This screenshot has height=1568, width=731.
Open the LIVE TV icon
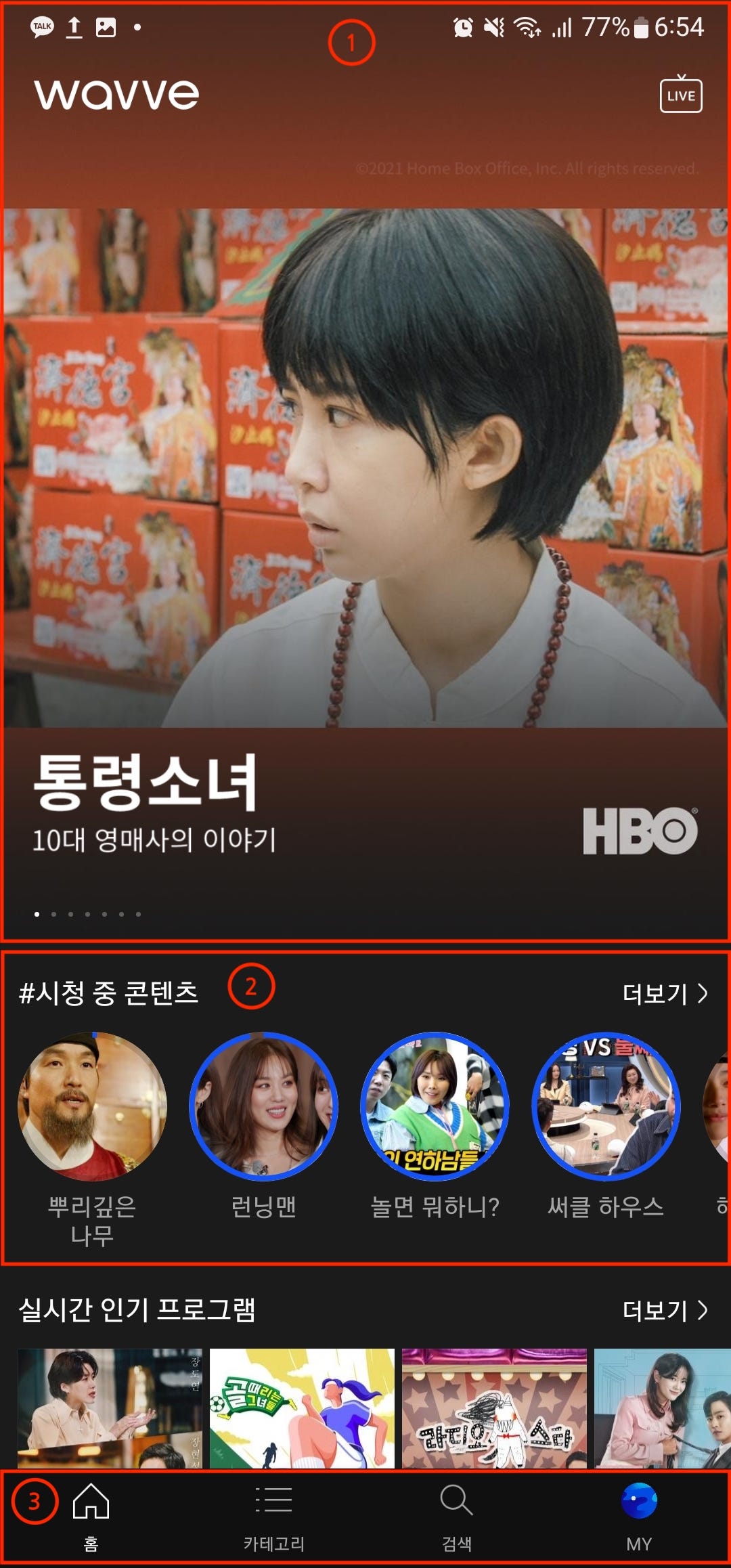681,95
